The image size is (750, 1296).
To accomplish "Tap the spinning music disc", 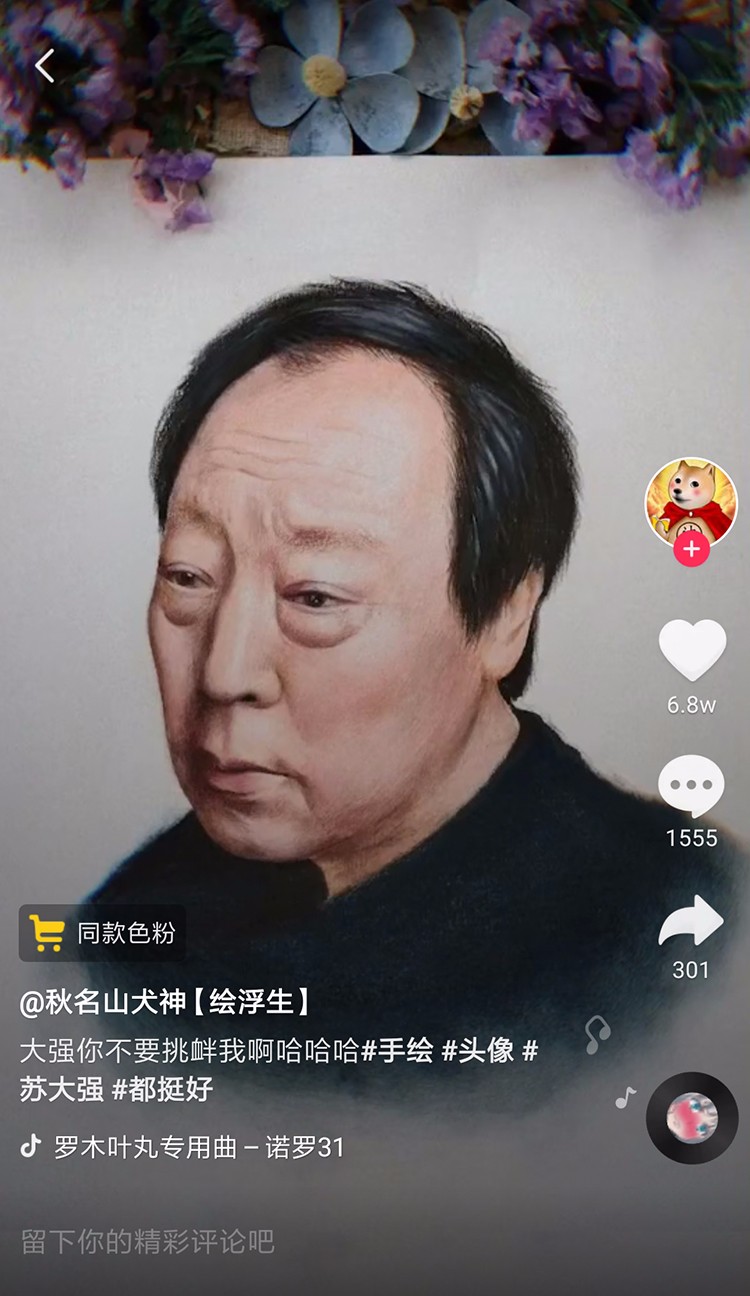I will click(692, 1117).
